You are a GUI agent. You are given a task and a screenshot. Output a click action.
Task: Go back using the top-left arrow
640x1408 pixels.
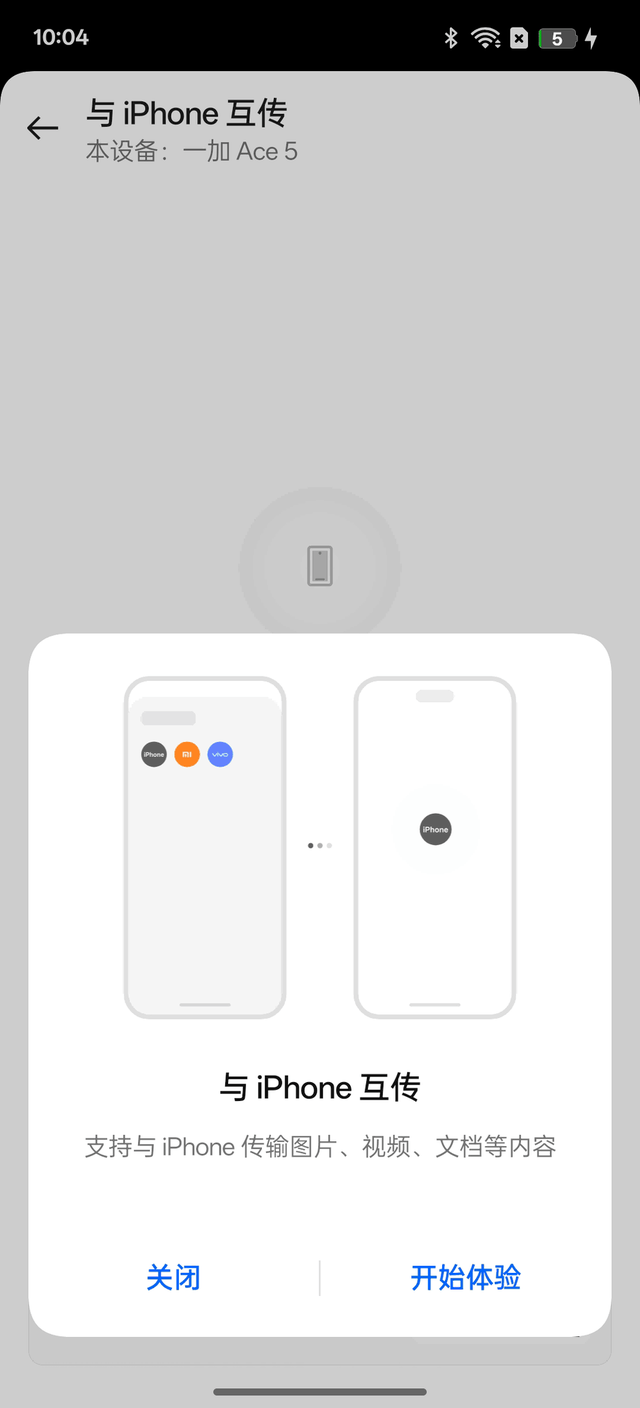coord(42,128)
